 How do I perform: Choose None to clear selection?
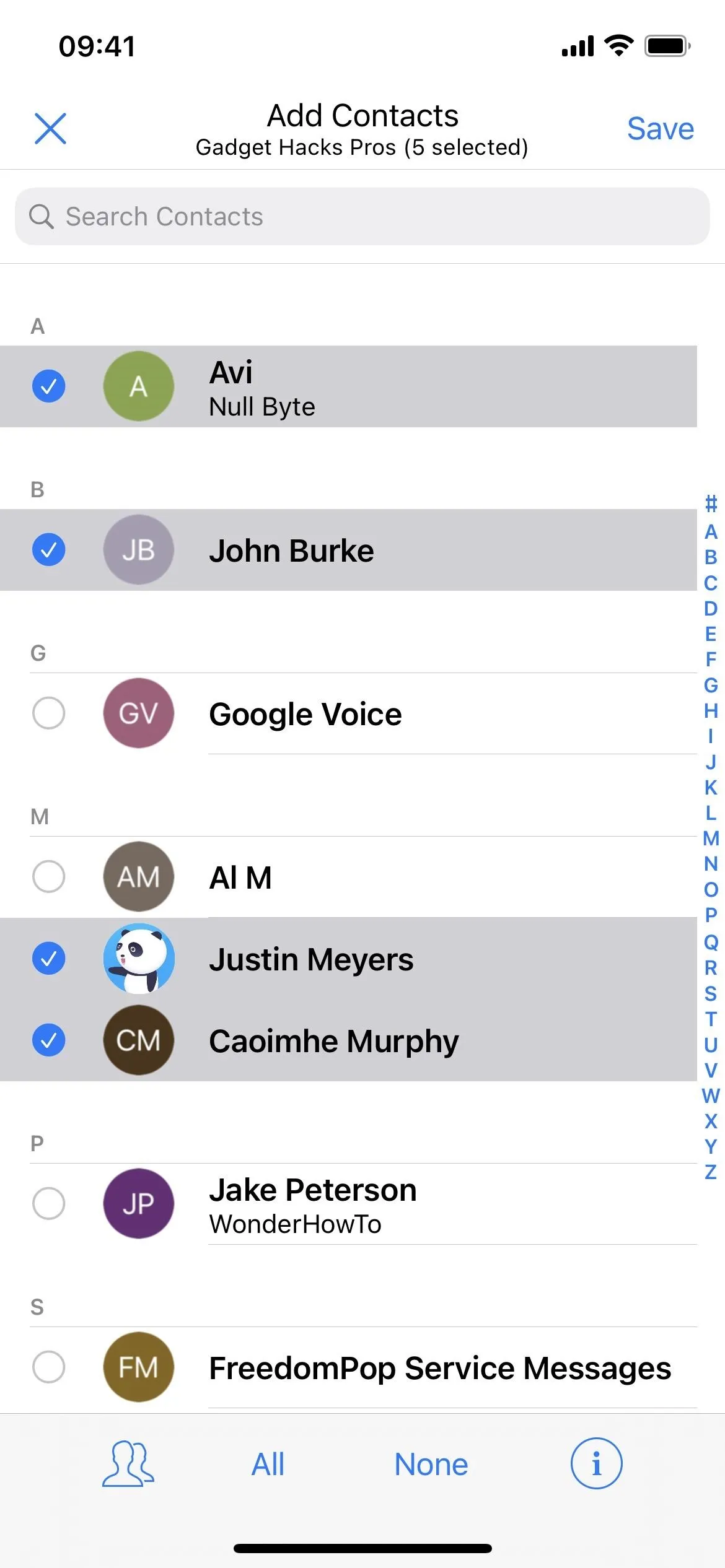[x=431, y=1465]
